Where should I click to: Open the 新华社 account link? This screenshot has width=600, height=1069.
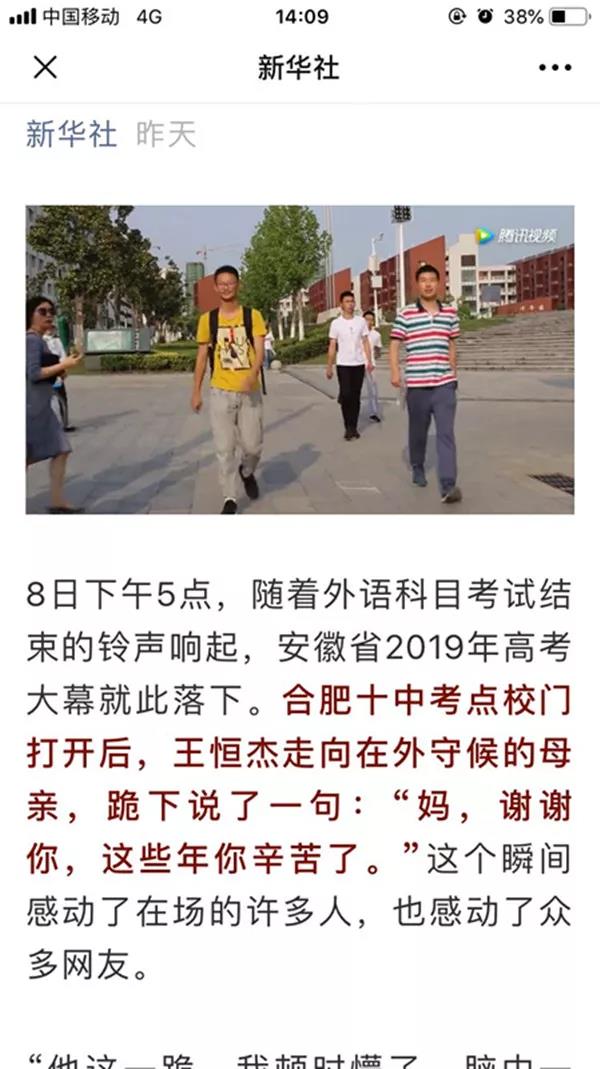pyautogui.click(x=71, y=135)
